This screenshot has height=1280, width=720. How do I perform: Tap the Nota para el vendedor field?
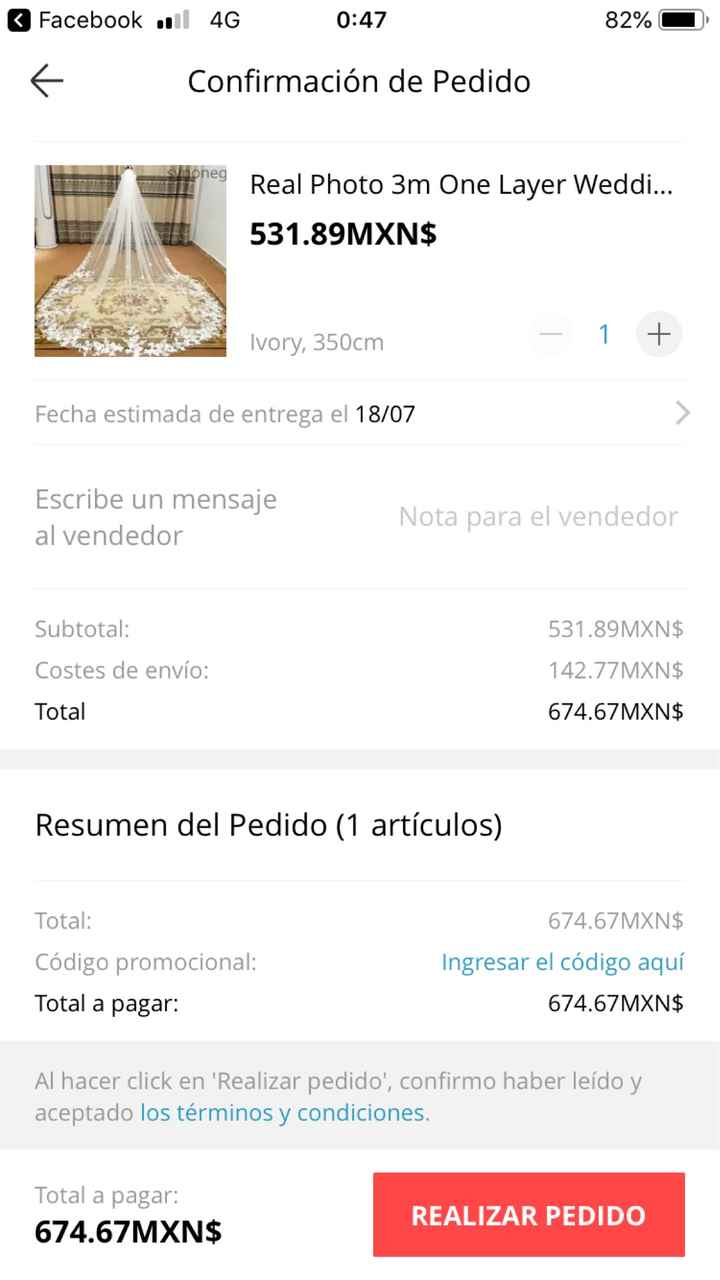[x=539, y=516]
